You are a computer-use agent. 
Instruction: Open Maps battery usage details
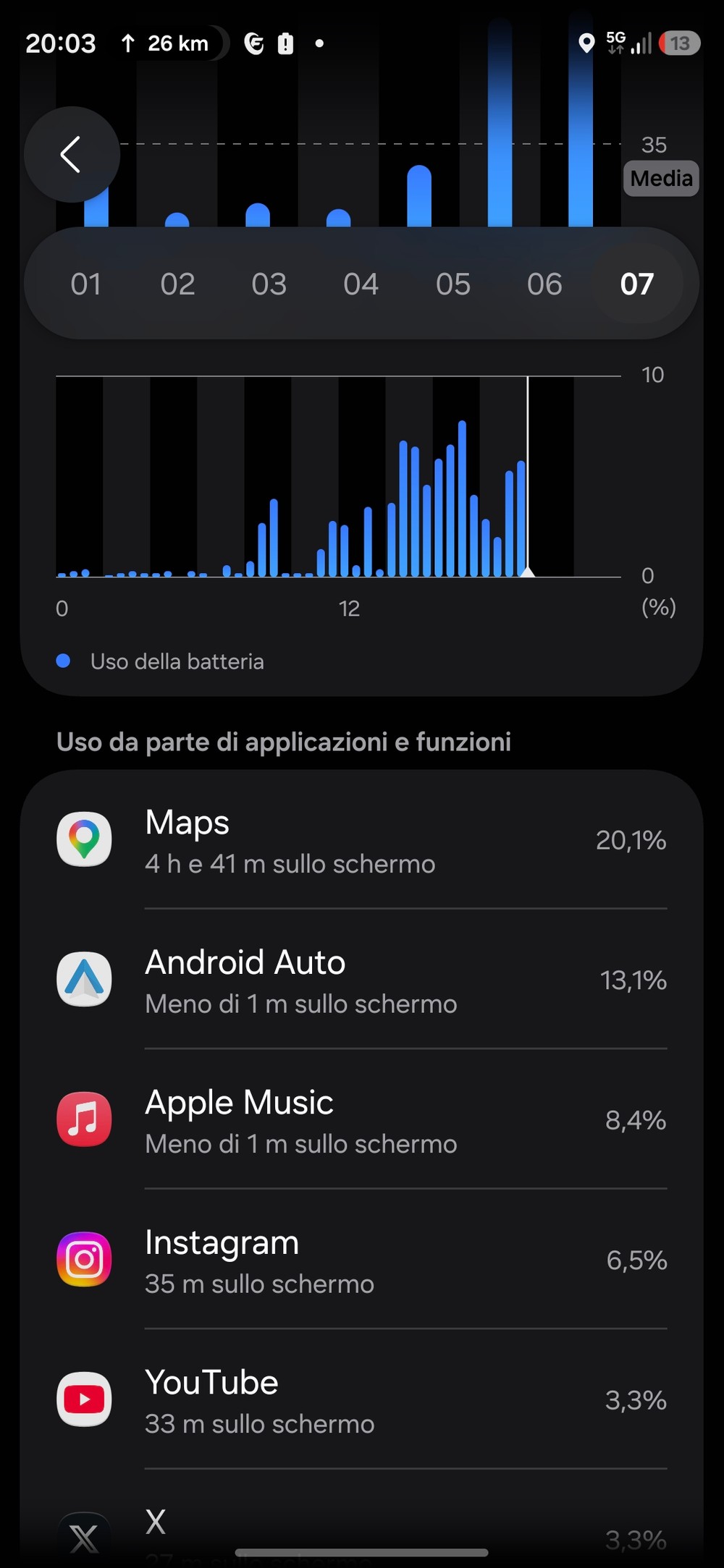click(x=362, y=840)
